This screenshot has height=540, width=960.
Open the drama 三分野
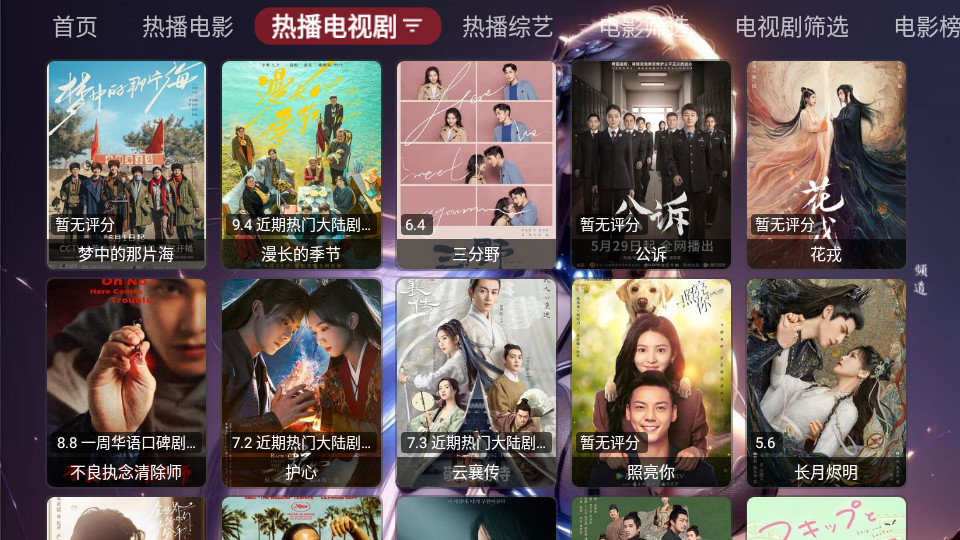[x=476, y=165]
